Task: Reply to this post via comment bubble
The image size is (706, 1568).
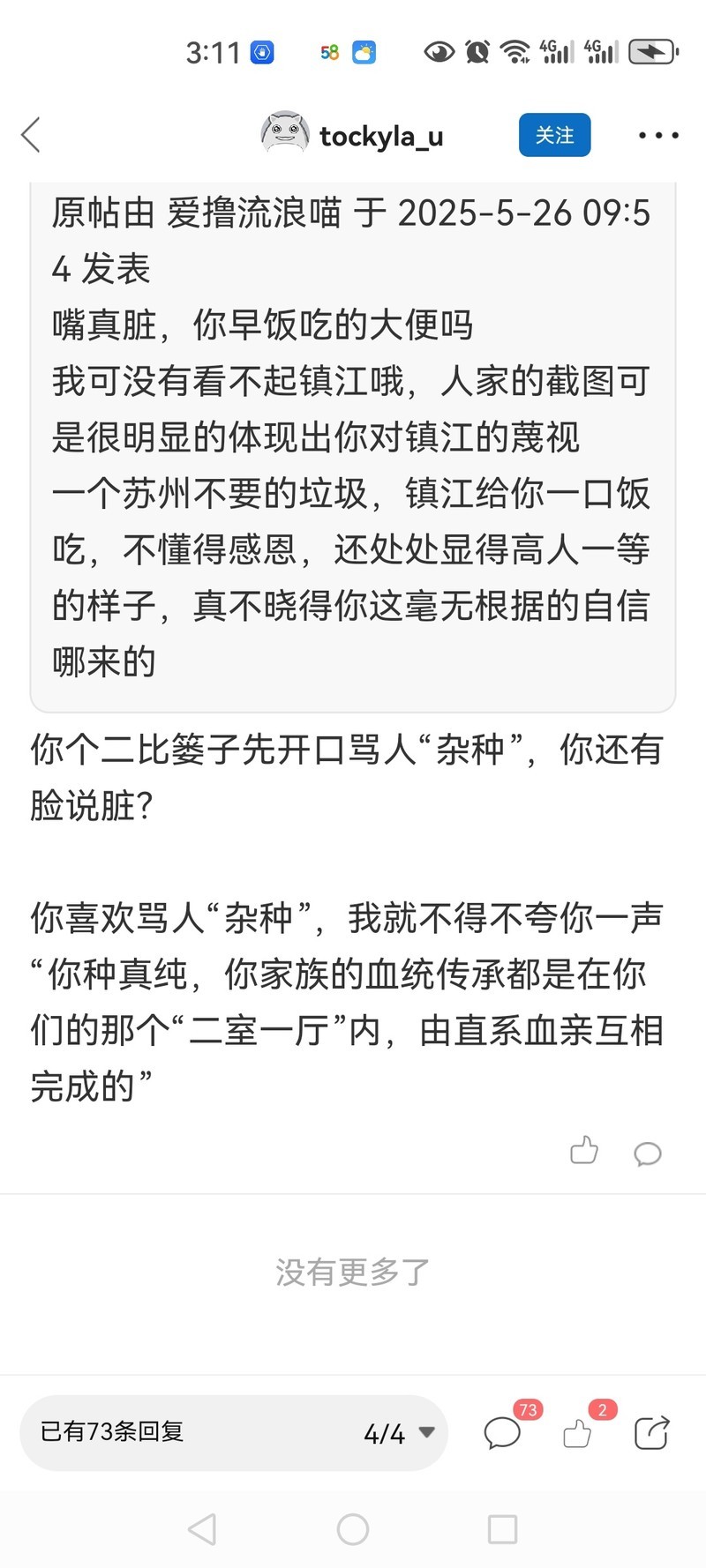Action: point(647,1153)
